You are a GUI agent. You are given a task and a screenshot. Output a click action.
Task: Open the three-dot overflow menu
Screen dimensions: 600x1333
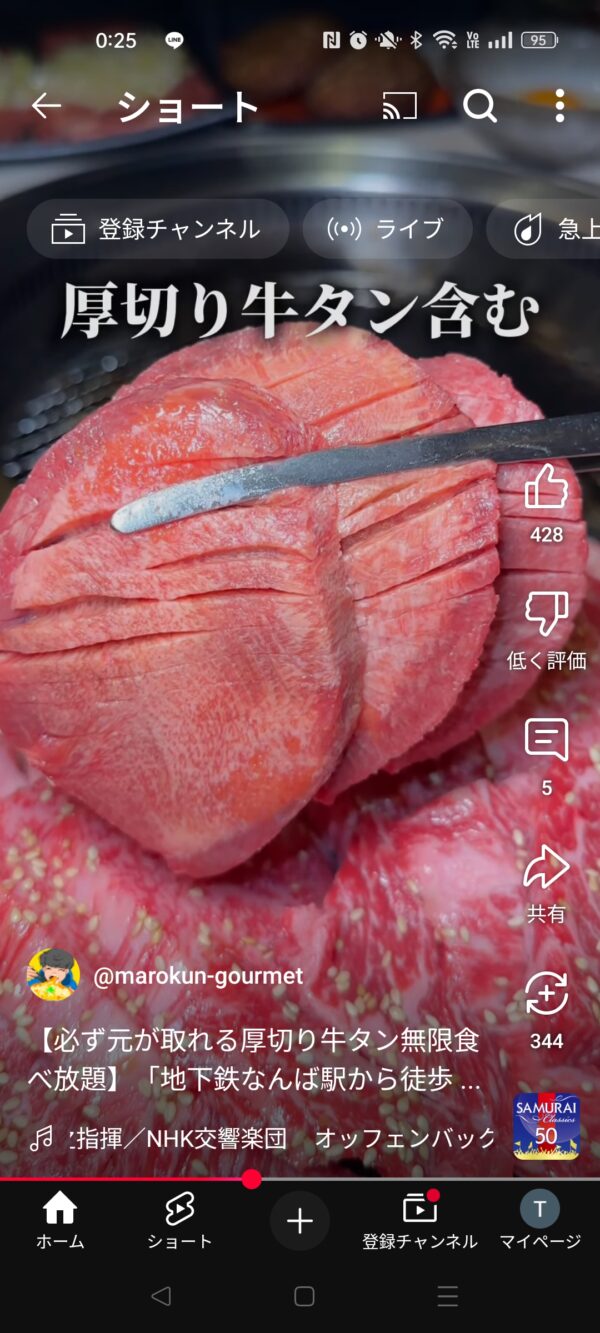(x=559, y=106)
